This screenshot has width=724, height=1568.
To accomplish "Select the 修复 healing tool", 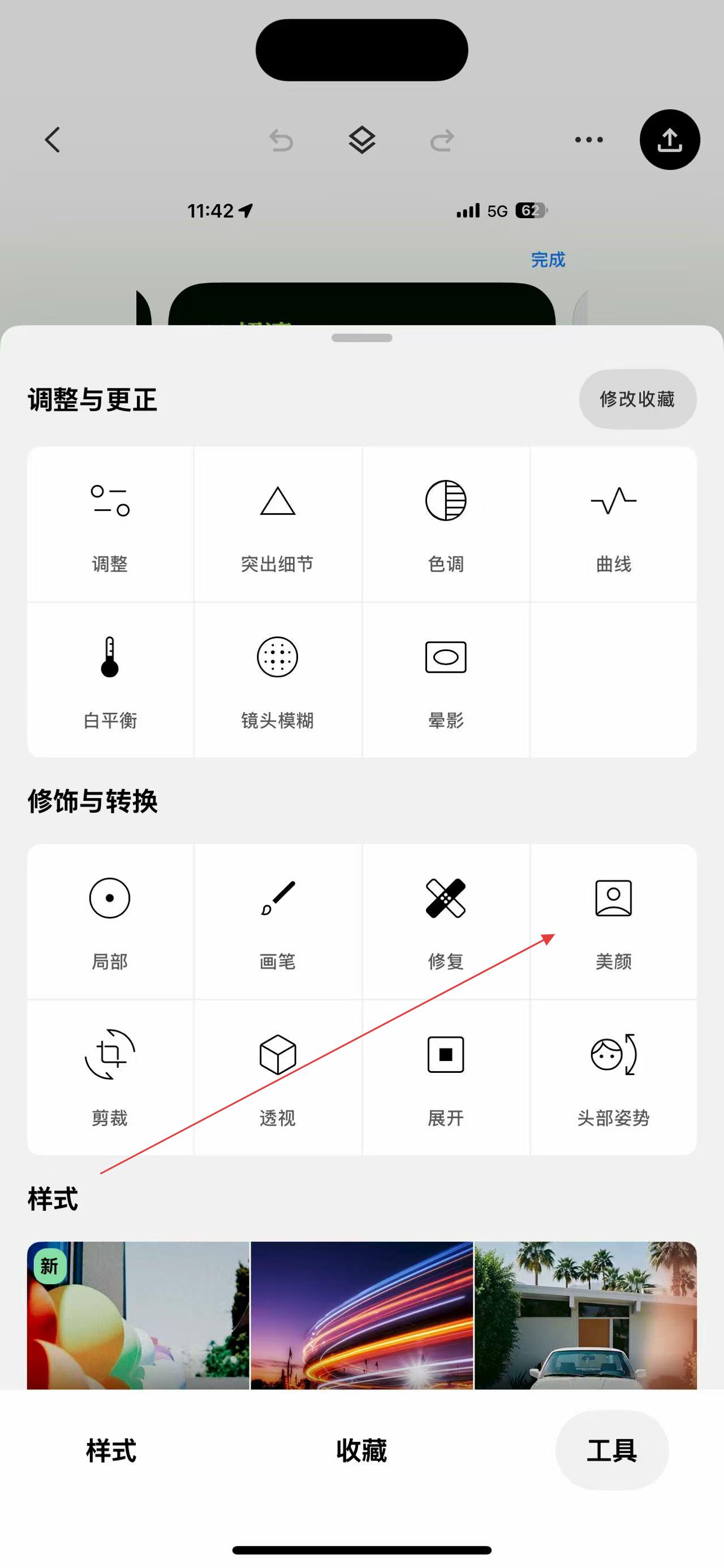I will pyautogui.click(x=446, y=920).
